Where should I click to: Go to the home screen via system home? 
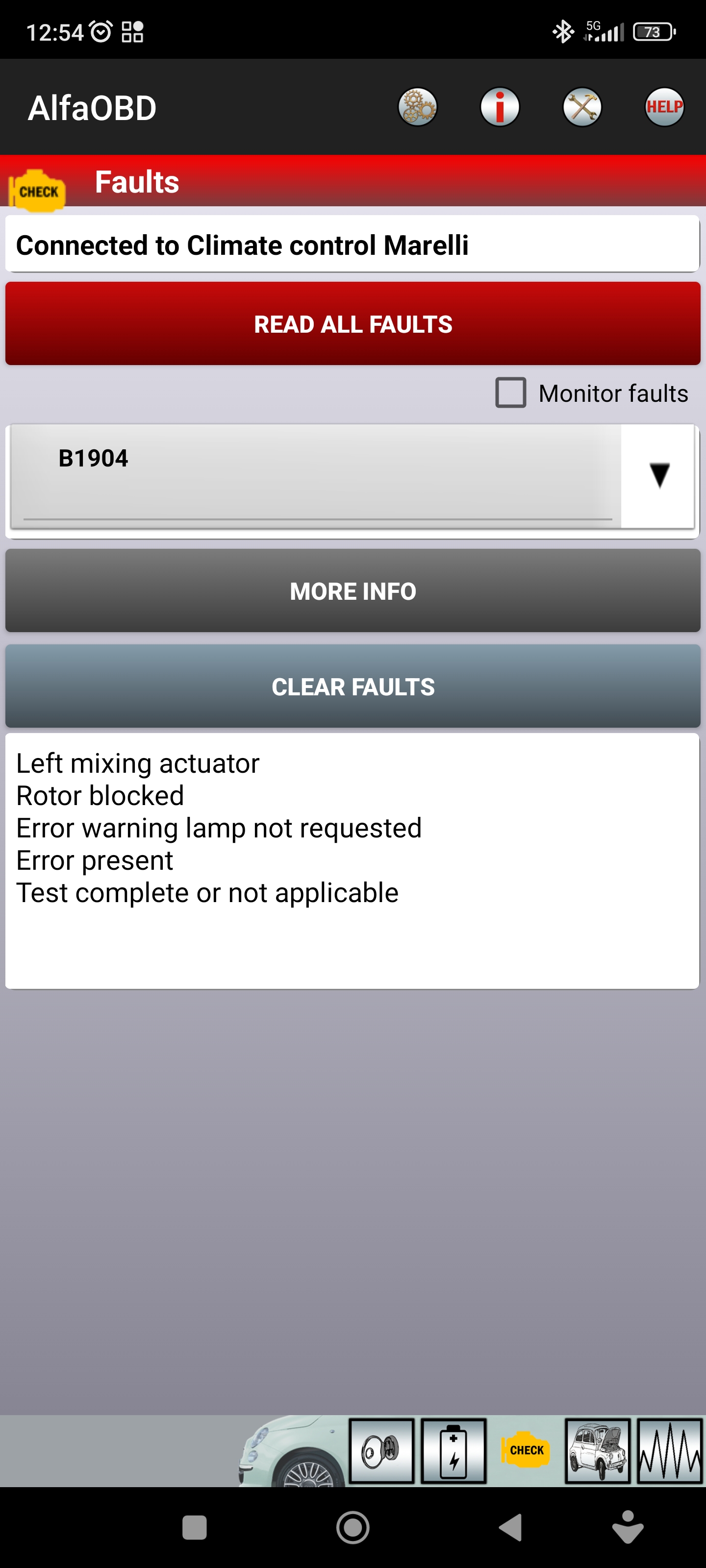[x=353, y=1527]
